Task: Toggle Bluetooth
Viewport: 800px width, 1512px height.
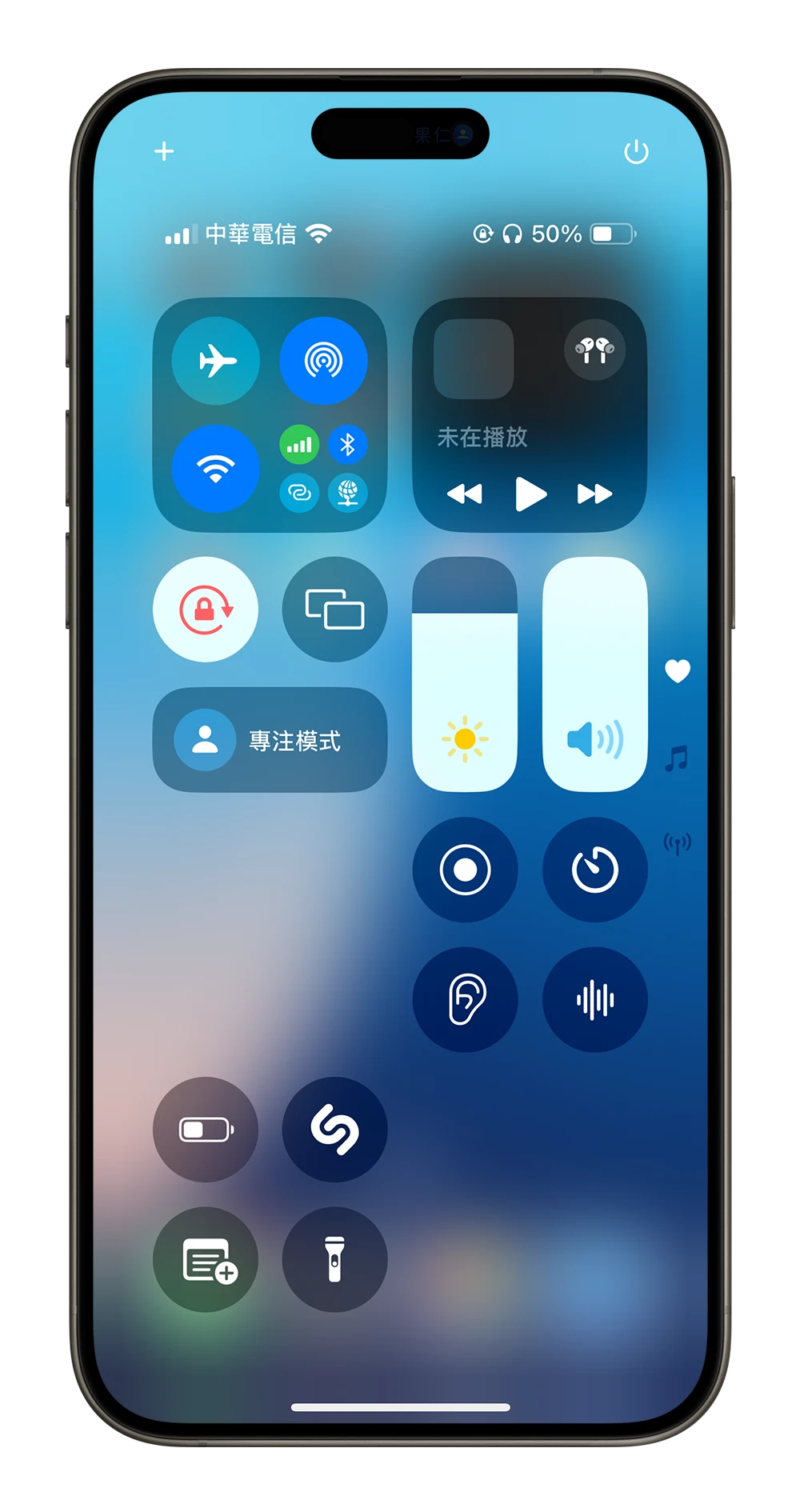Action: coord(347,445)
